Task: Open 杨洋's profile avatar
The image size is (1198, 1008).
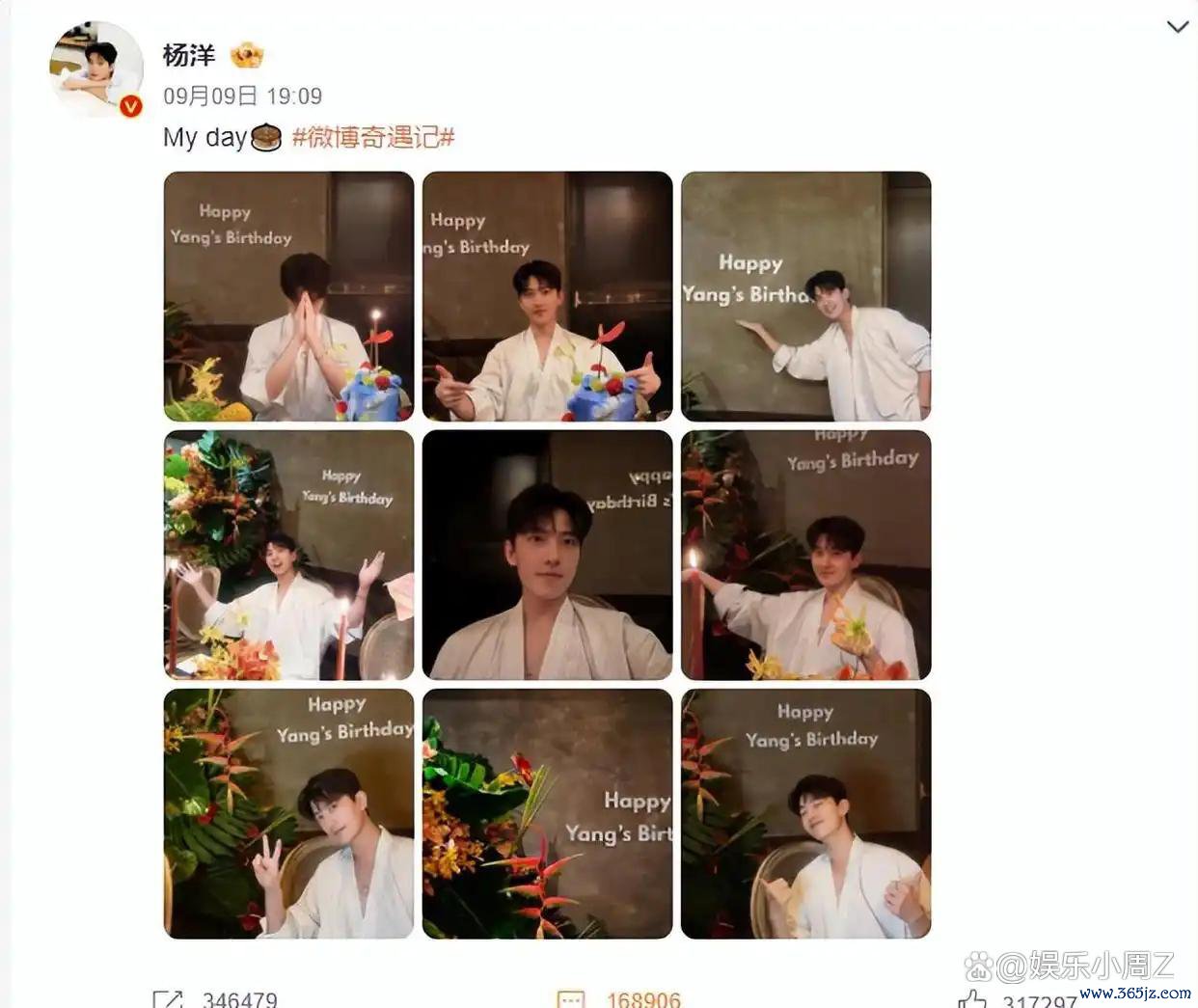Action: tap(96, 69)
